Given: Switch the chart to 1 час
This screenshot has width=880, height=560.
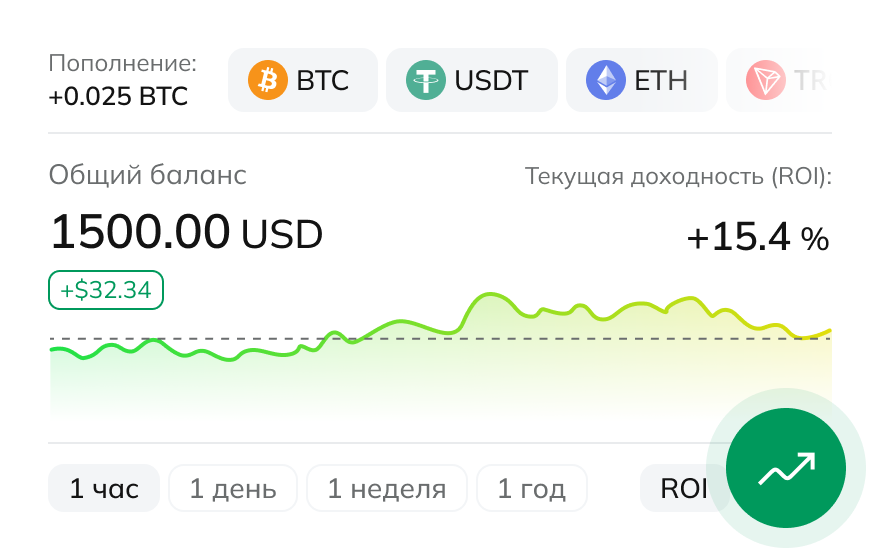Looking at the screenshot, I should click(x=104, y=488).
